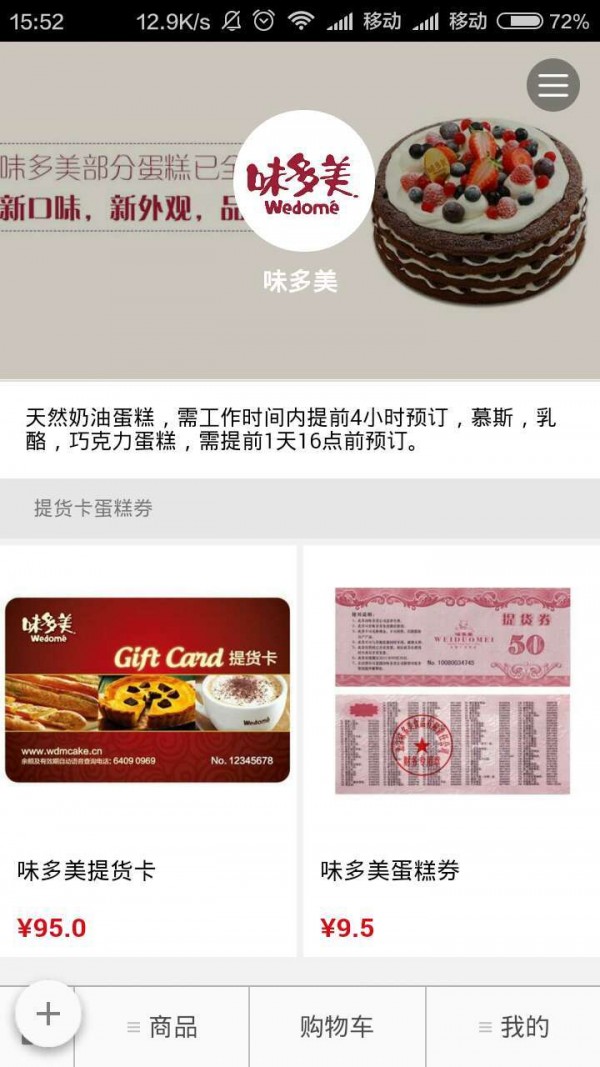Screen dimensions: 600x1067
Task: Tap the floating plus button
Action: pyautogui.click(x=48, y=1013)
